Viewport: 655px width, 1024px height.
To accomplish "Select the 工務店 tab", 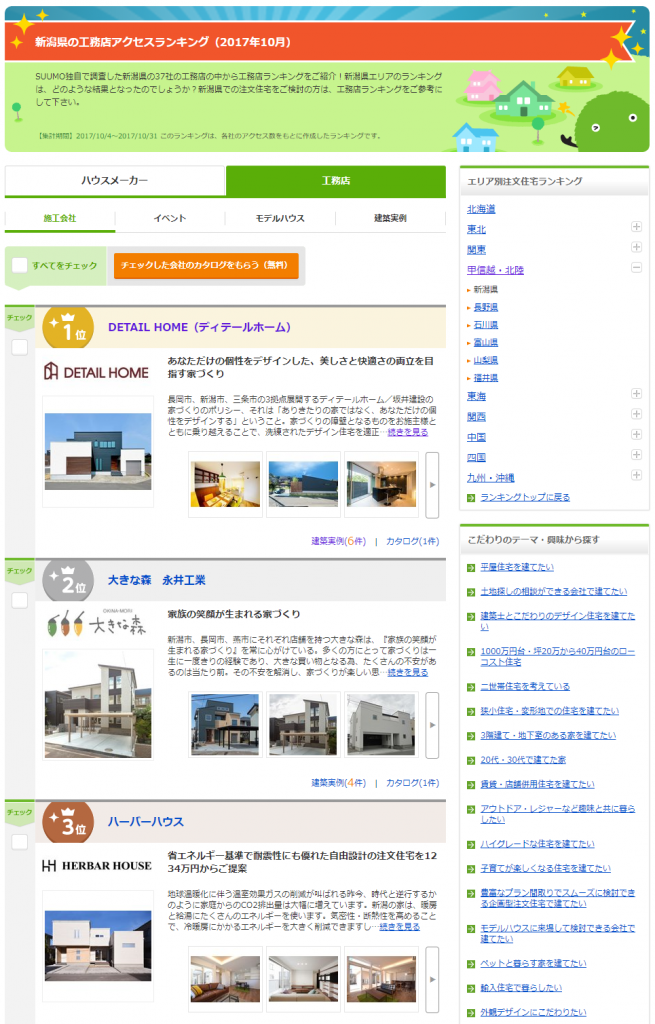I will click(x=335, y=181).
